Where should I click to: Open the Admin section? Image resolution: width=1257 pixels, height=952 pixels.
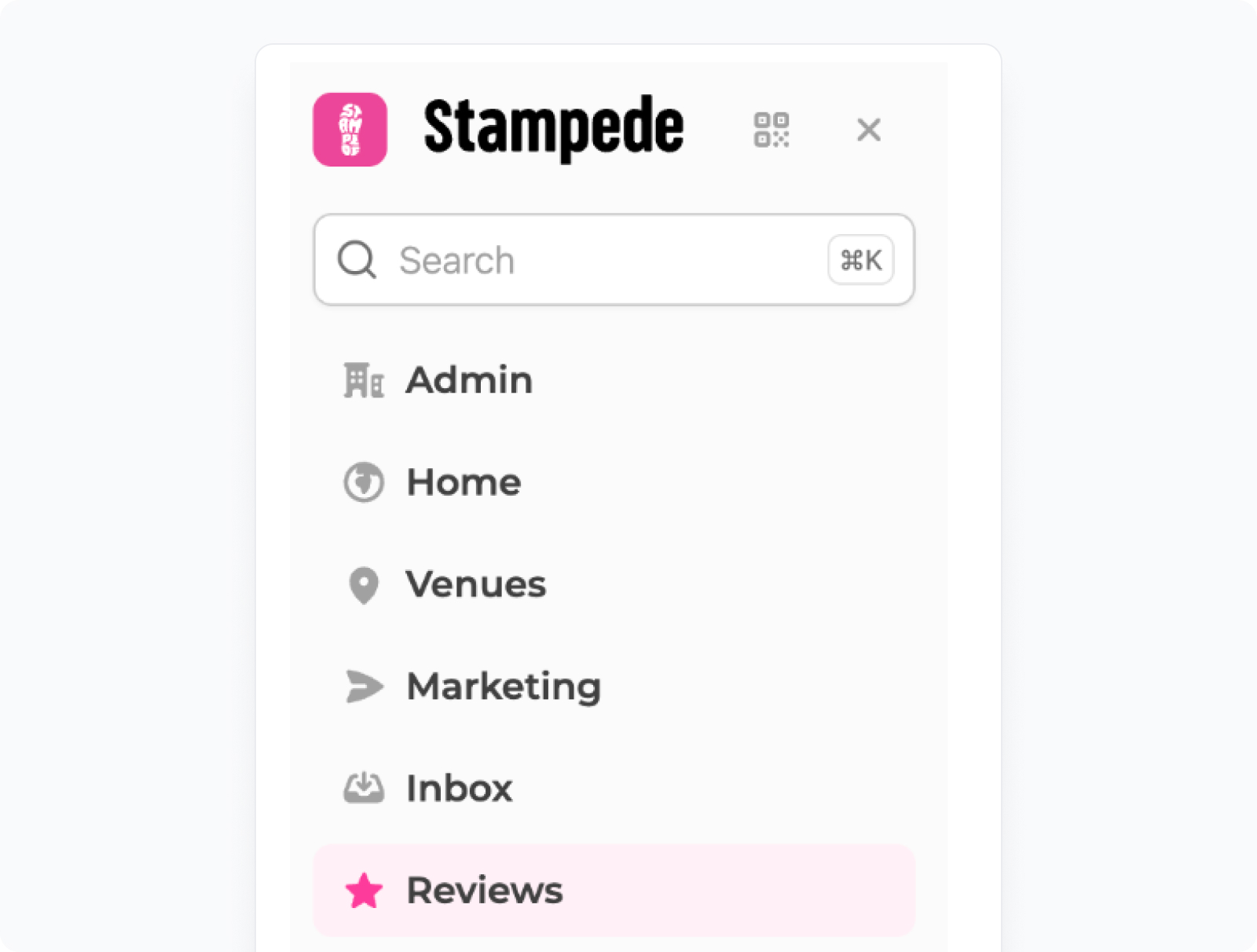click(468, 380)
